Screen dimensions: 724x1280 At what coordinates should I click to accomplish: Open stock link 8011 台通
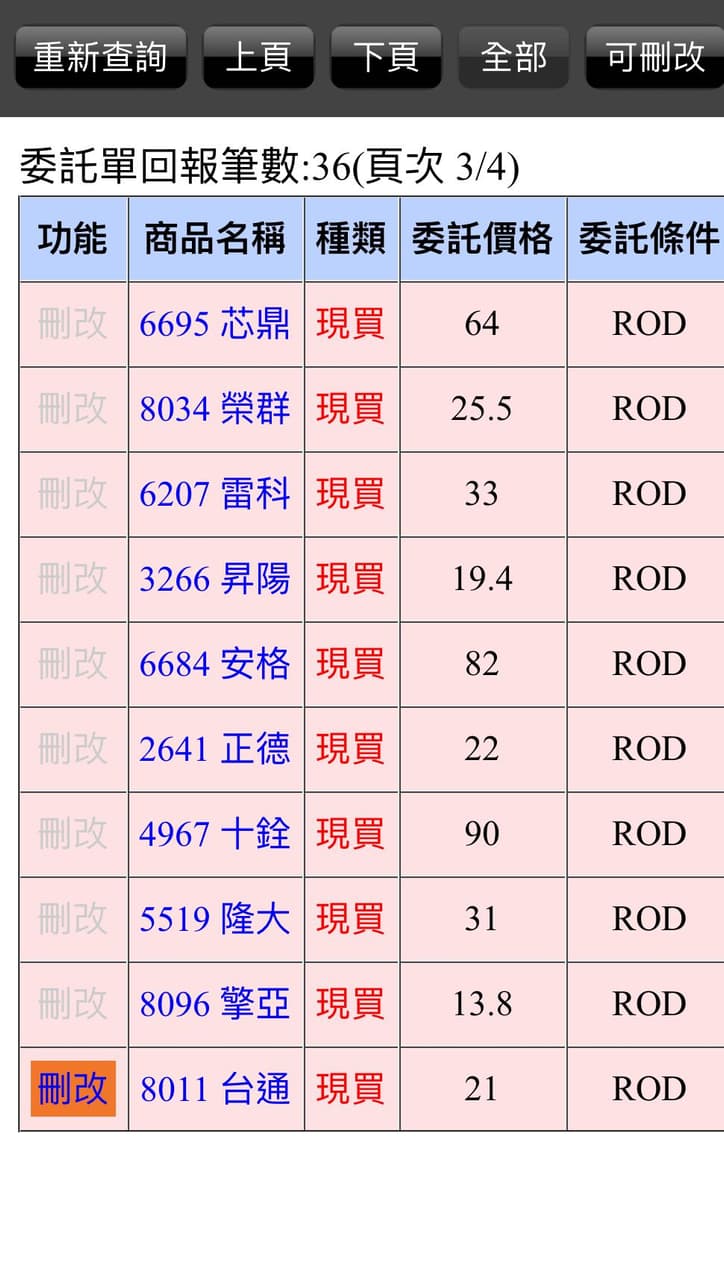coord(215,1089)
